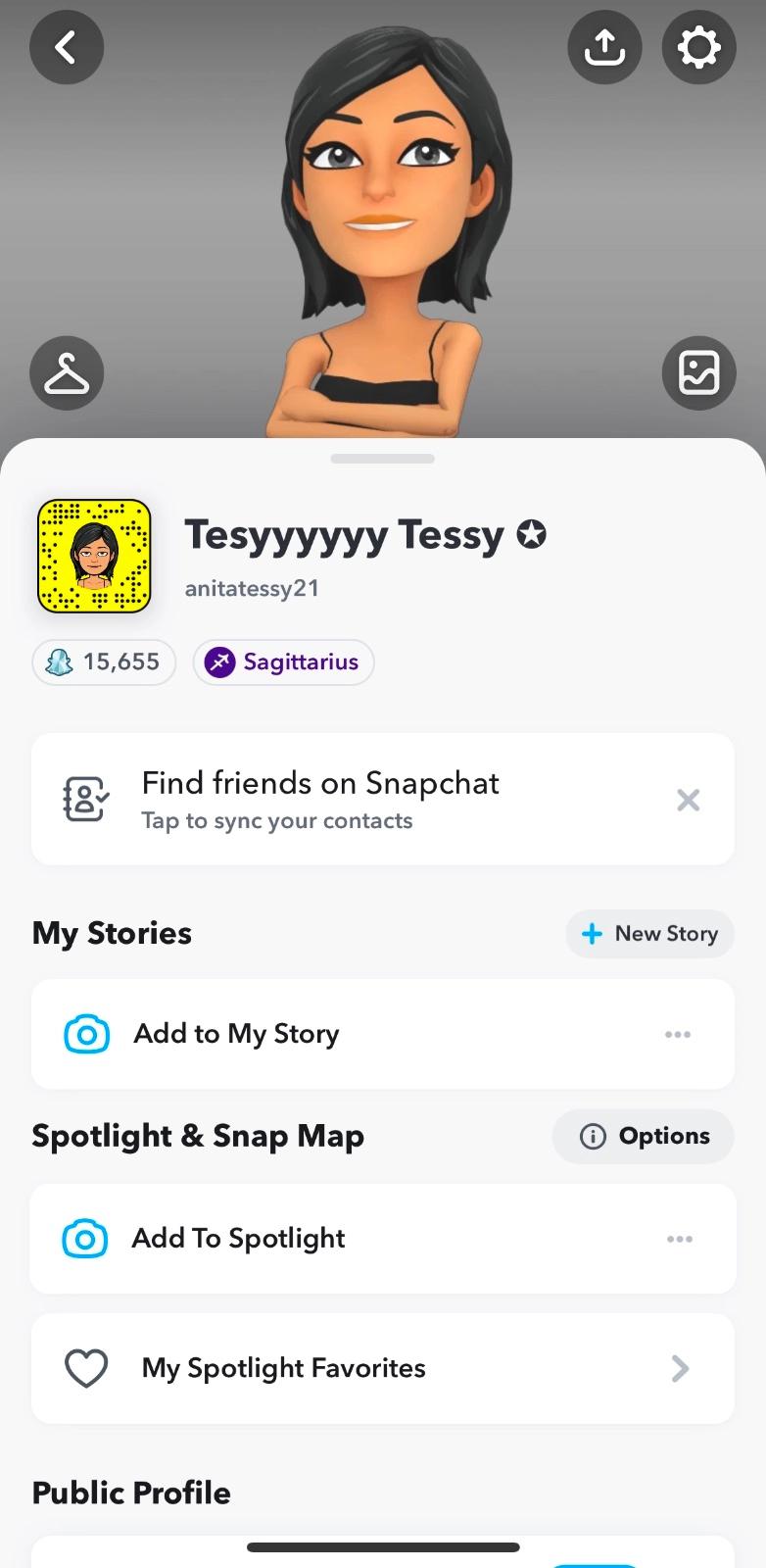Change the avatar outfit with hanger icon
Screen dimensions: 766x1568
coord(67,373)
